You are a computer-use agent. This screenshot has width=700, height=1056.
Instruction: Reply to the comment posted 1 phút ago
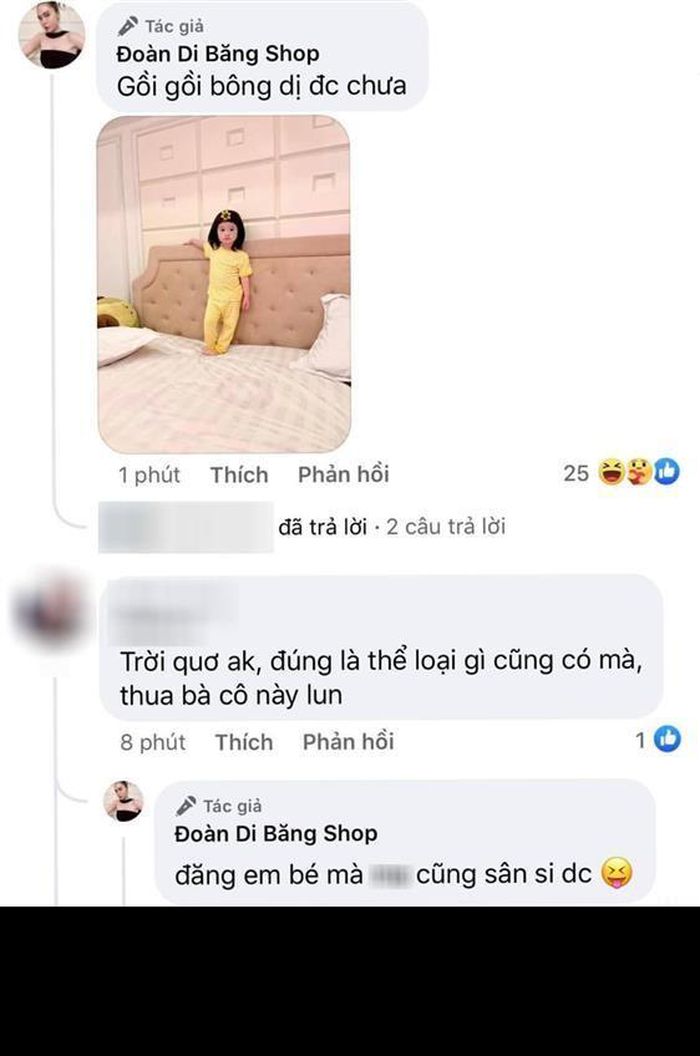point(343,475)
